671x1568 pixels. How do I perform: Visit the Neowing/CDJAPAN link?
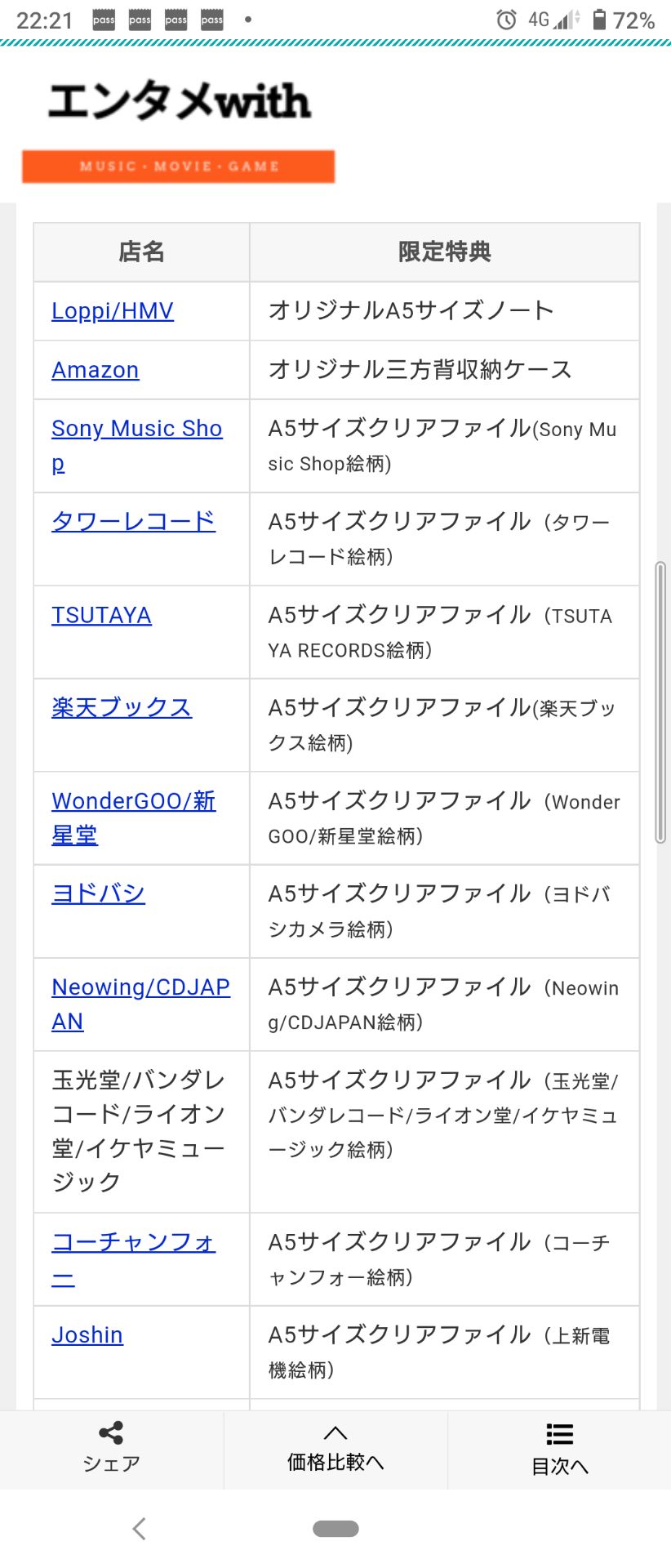click(x=140, y=987)
